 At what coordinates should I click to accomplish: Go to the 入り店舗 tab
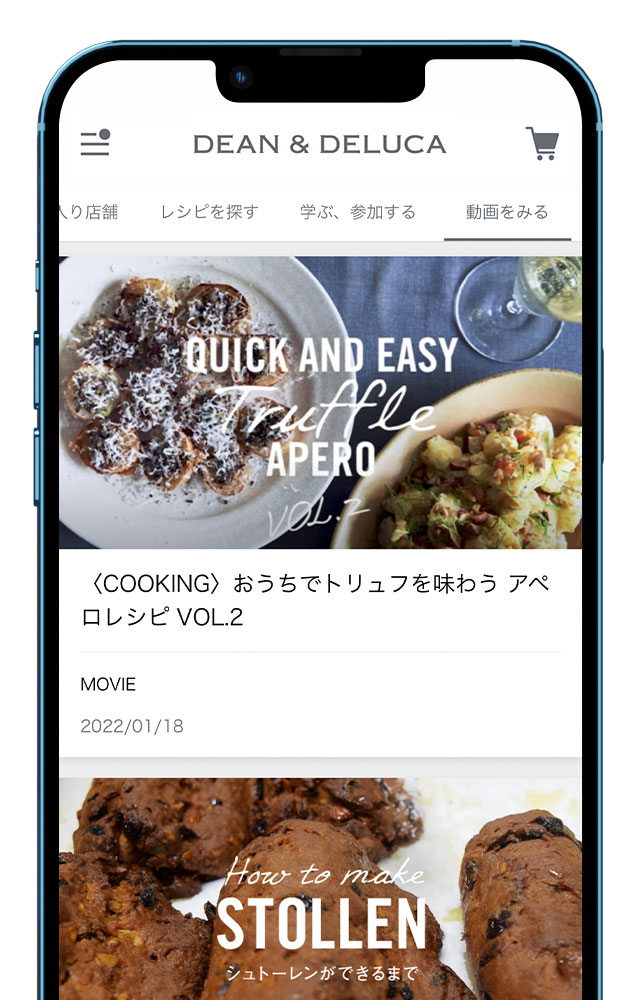pyautogui.click(x=88, y=212)
